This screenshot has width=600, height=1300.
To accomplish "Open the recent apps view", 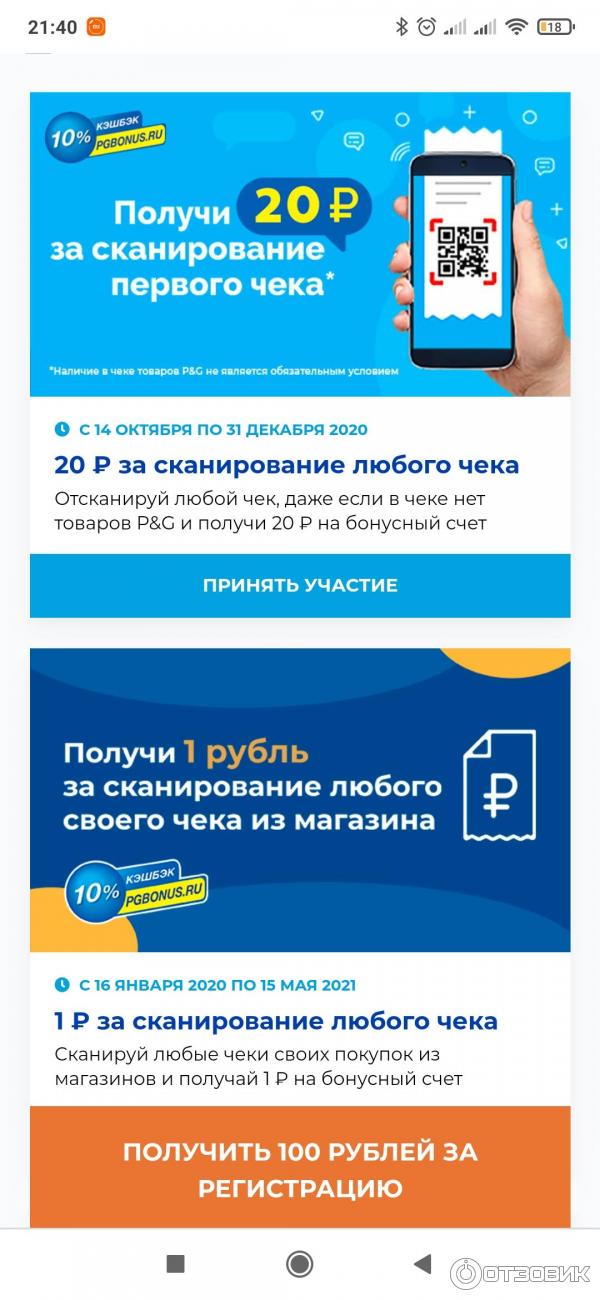I will click(176, 1263).
